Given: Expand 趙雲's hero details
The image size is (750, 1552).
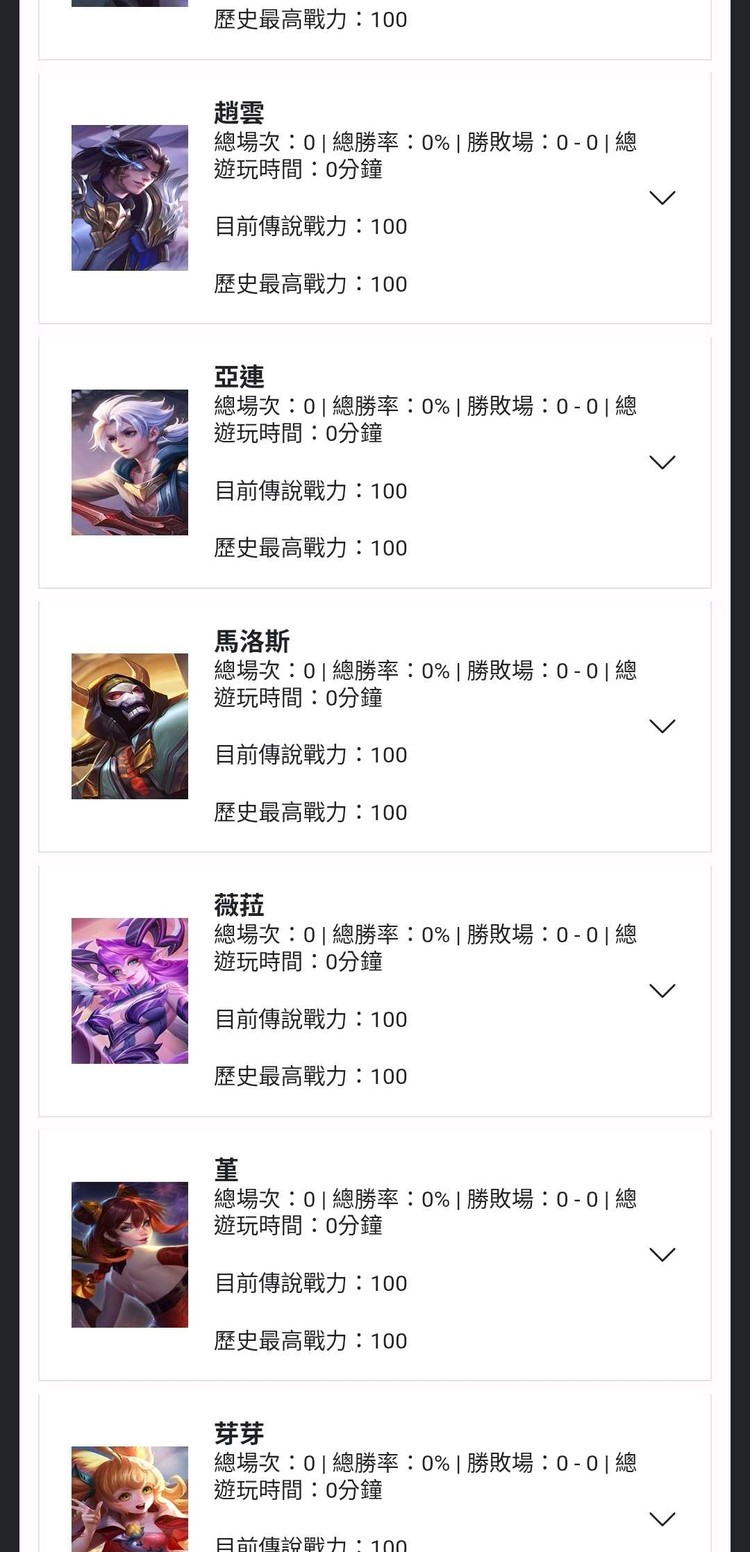Looking at the screenshot, I should tap(662, 197).
